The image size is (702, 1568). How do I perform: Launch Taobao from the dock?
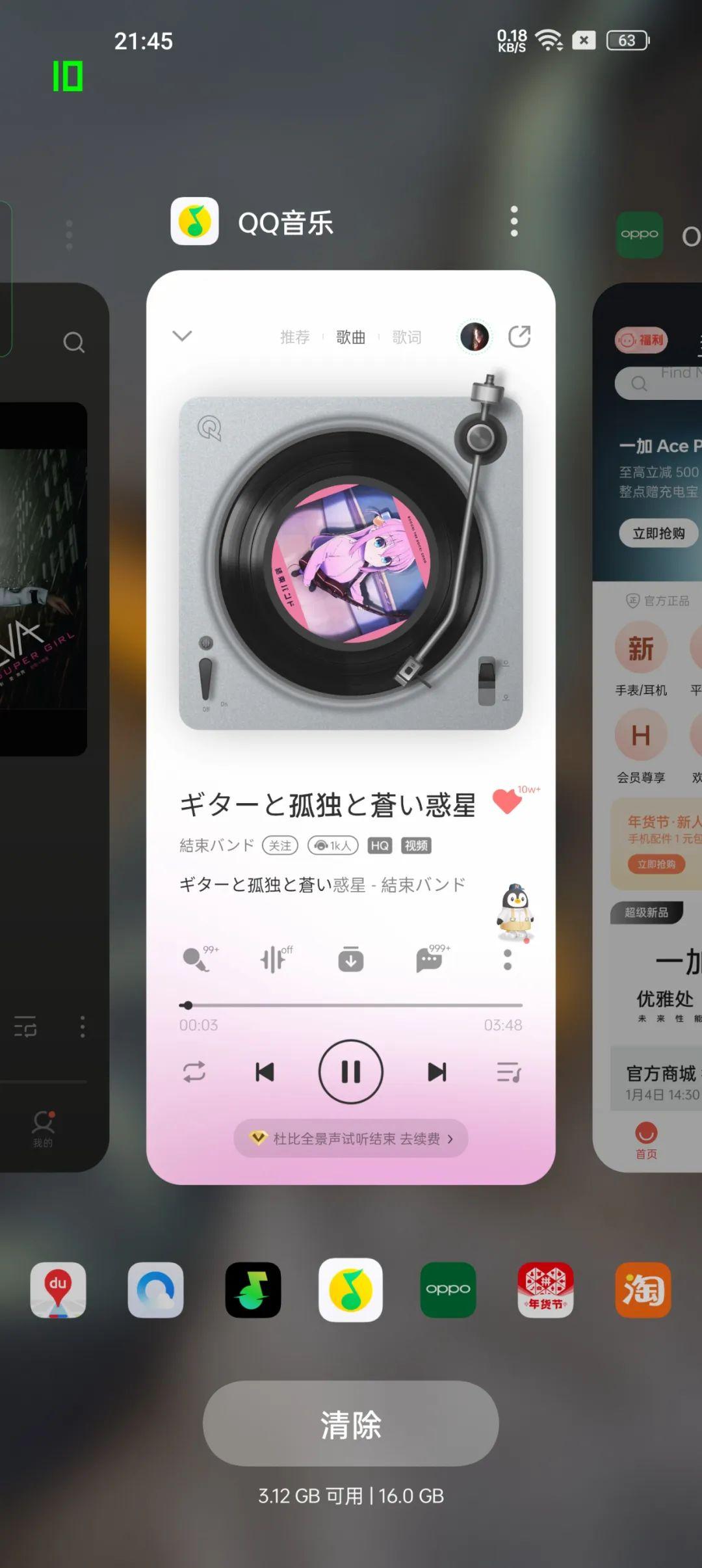pos(641,1290)
